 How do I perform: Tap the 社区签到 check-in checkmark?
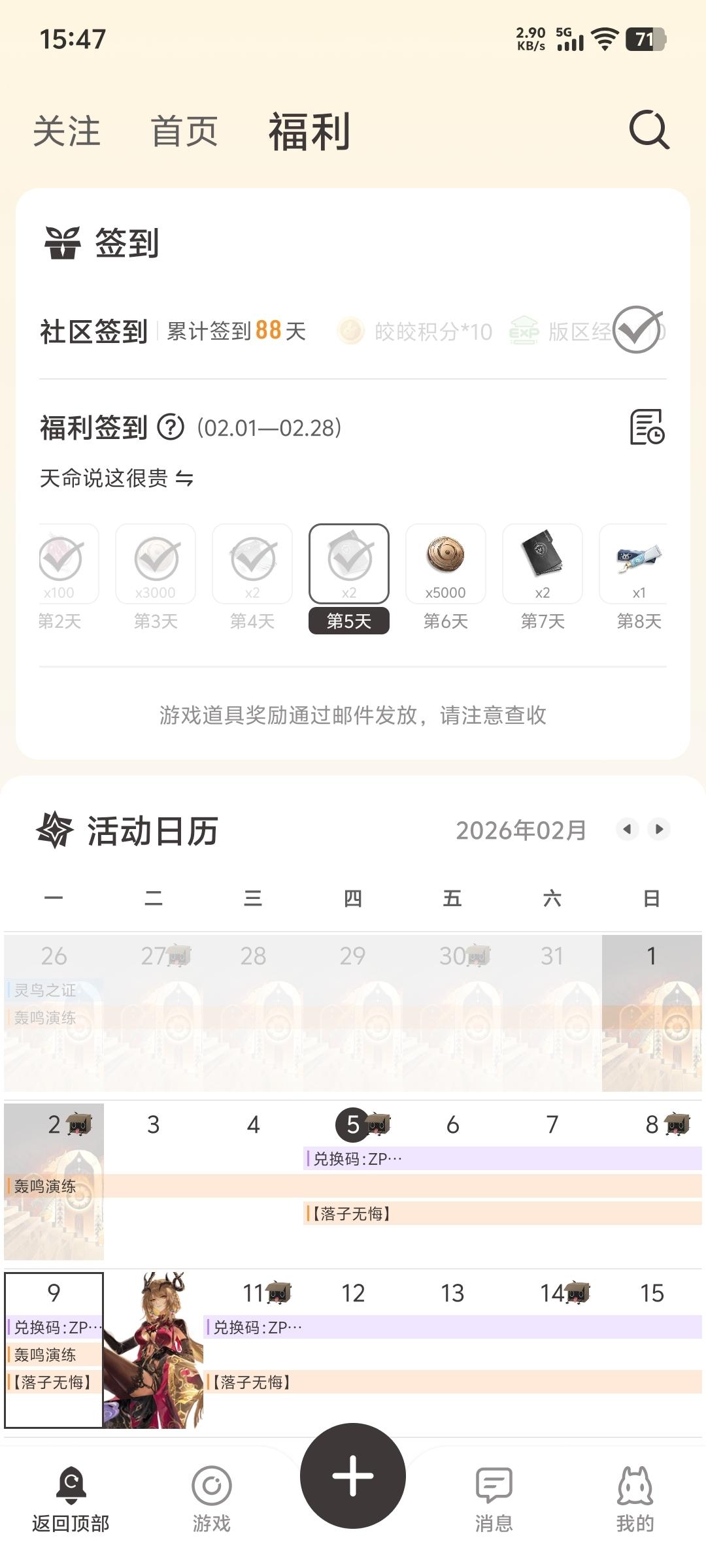637,330
